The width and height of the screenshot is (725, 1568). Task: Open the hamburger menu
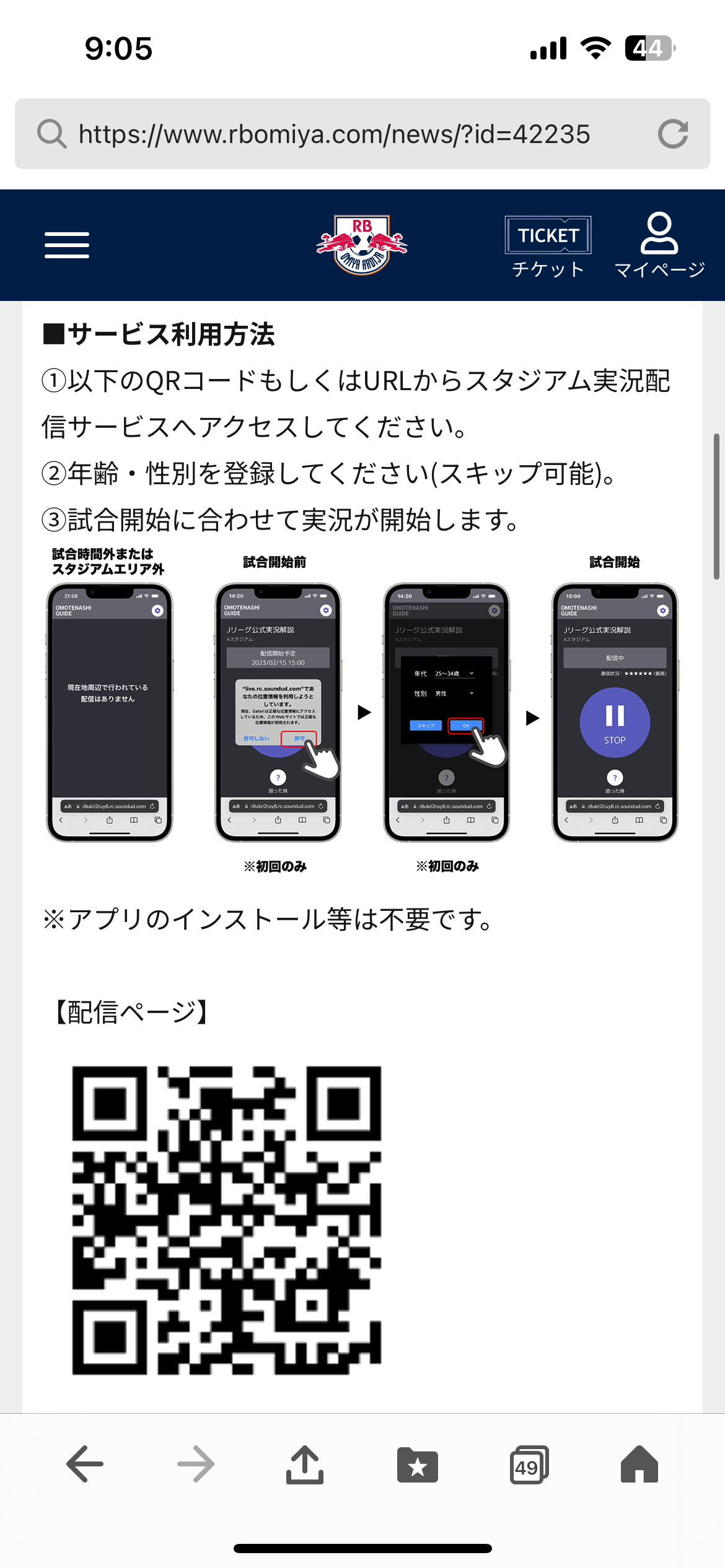click(x=67, y=245)
